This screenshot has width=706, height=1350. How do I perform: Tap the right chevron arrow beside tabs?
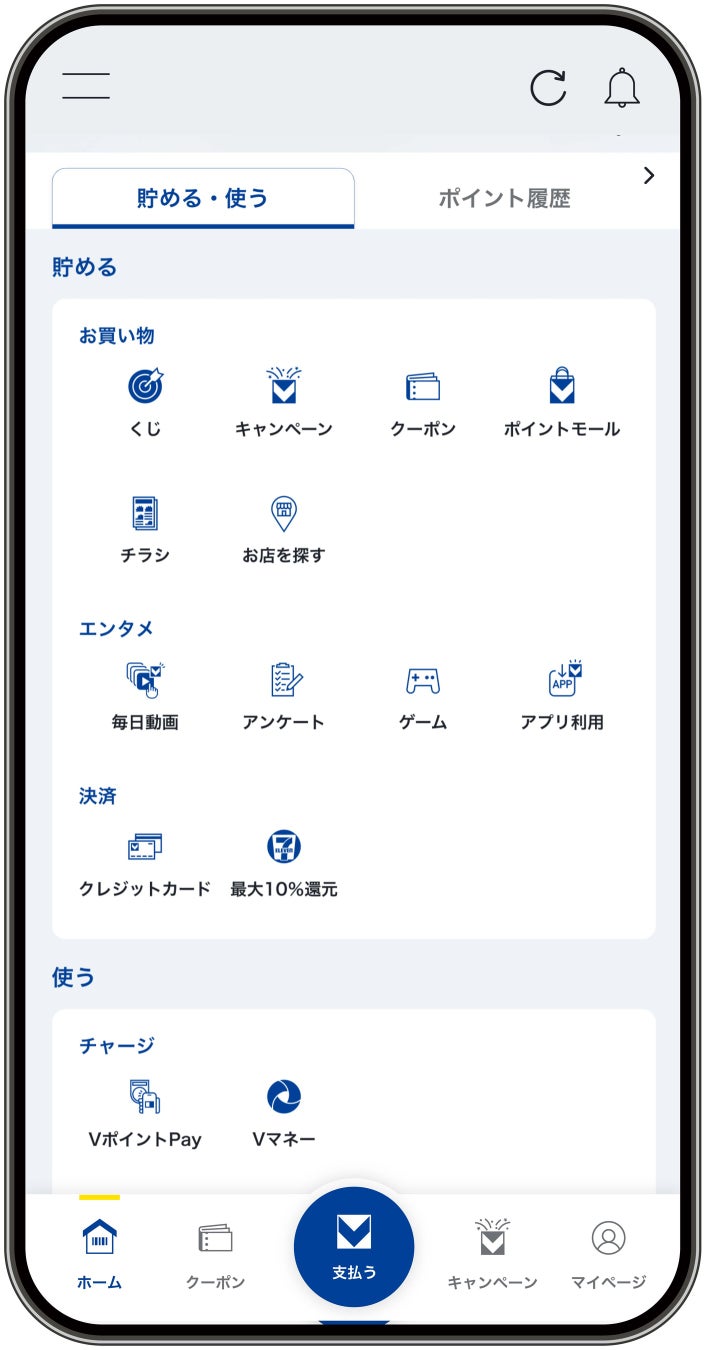[649, 176]
